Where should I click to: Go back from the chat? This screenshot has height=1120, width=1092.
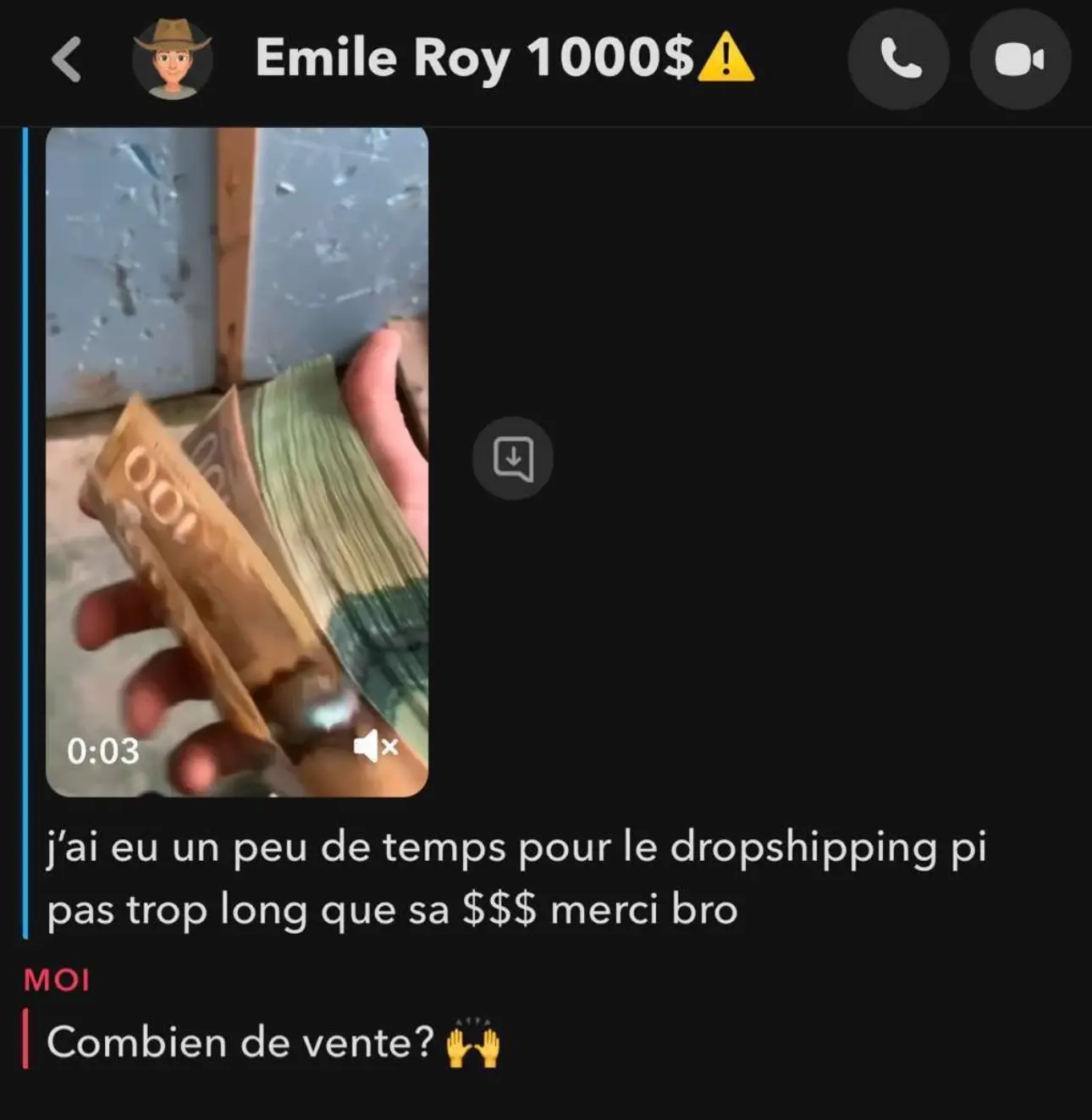click(67, 59)
